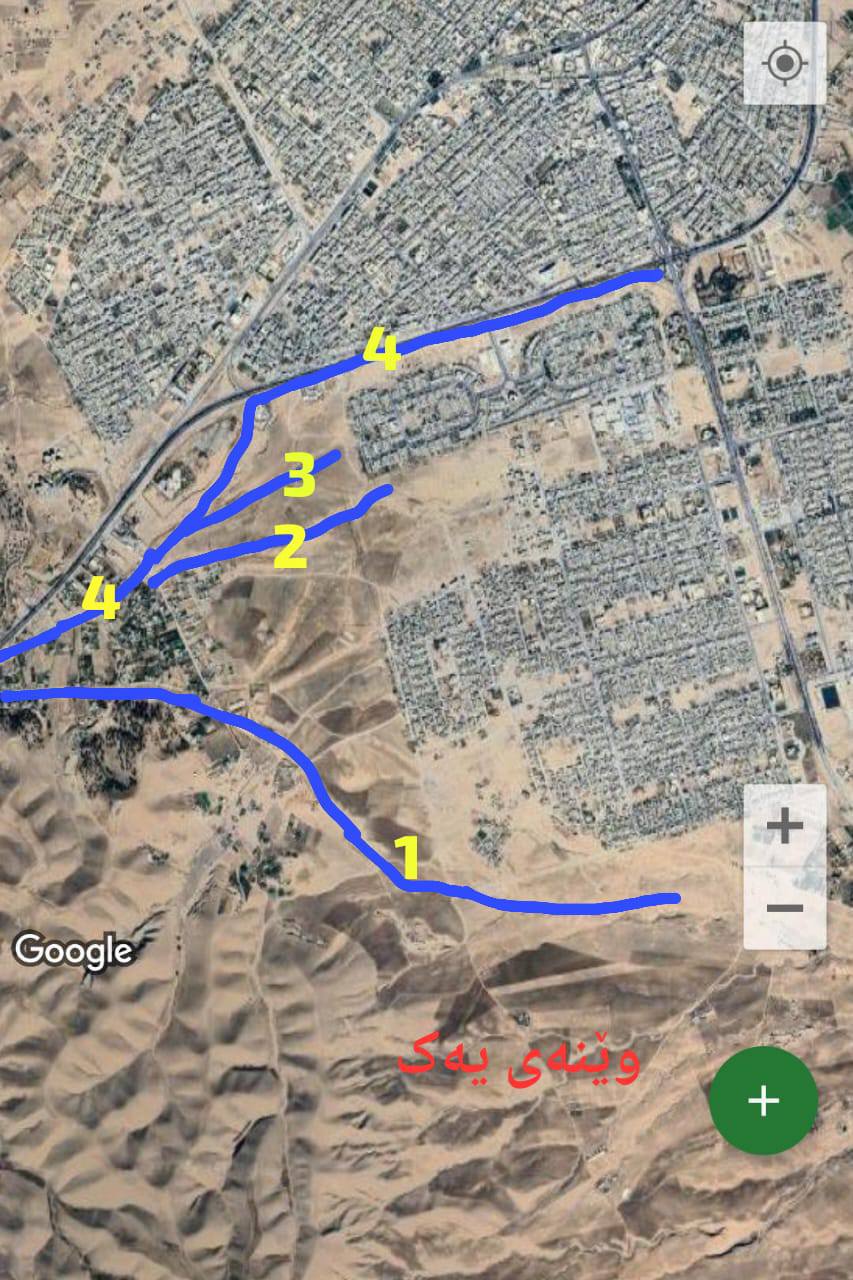Tap the green add floating button
Viewport: 853px width, 1280px height.
[763, 1100]
